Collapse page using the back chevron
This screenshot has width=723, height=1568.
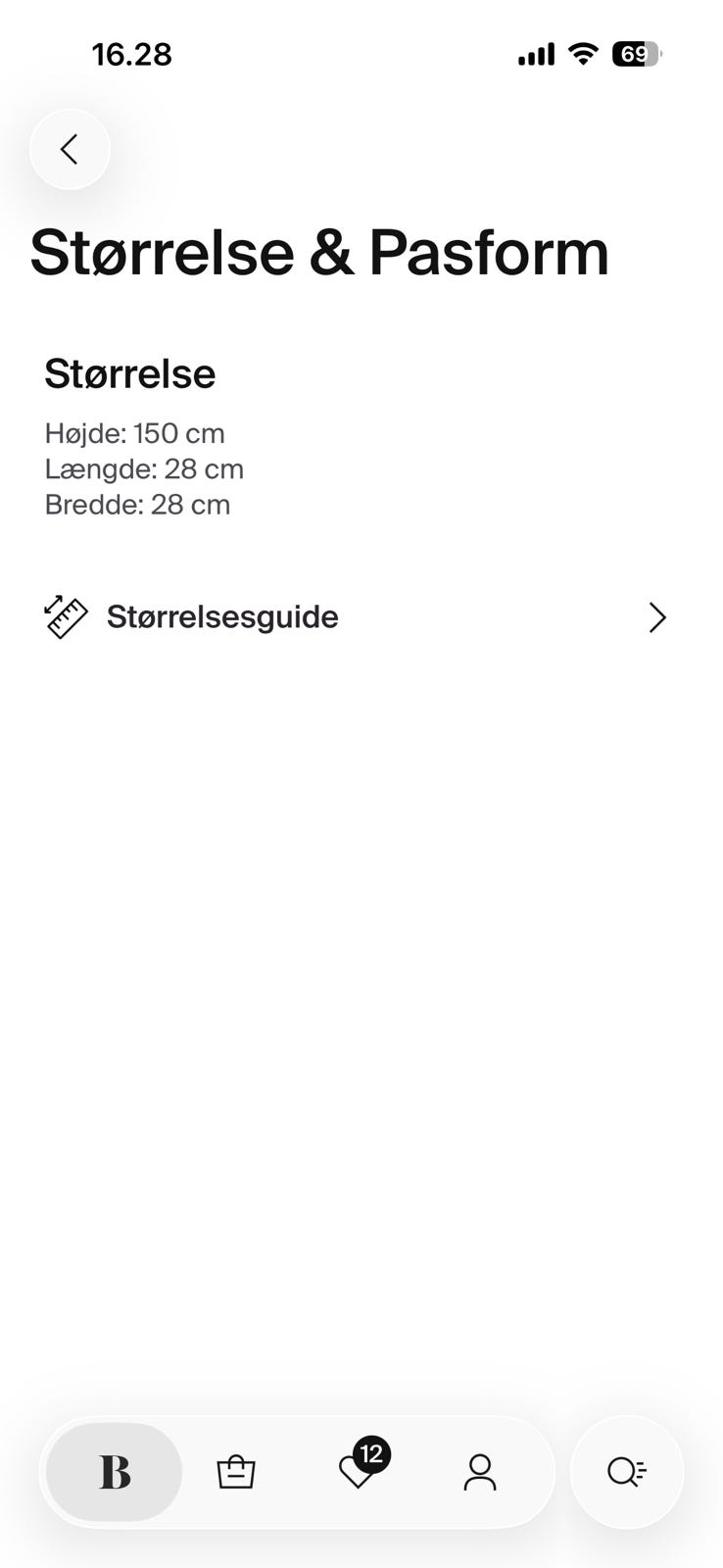tap(70, 149)
